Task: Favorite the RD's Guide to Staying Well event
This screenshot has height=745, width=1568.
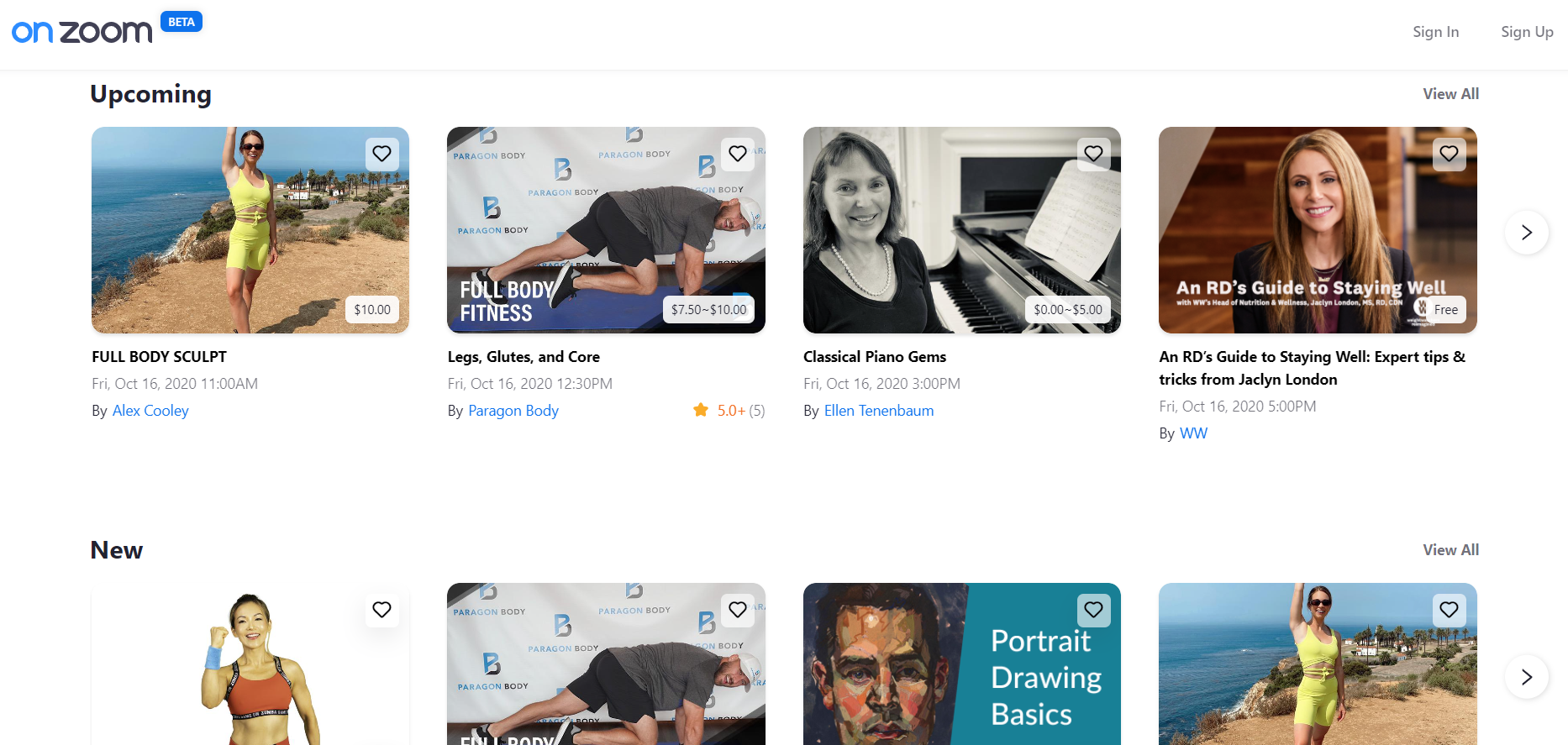Action: (x=1449, y=154)
